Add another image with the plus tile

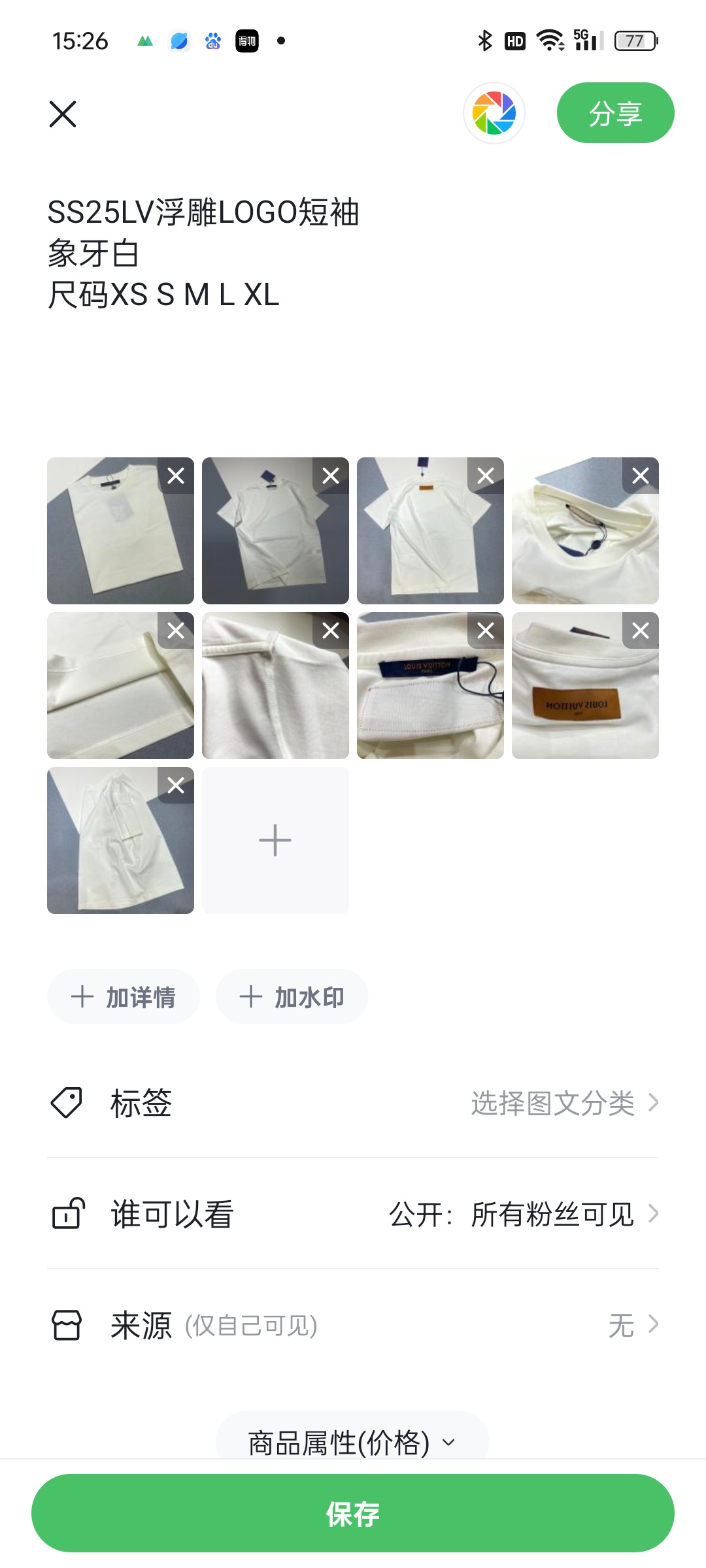click(x=275, y=840)
